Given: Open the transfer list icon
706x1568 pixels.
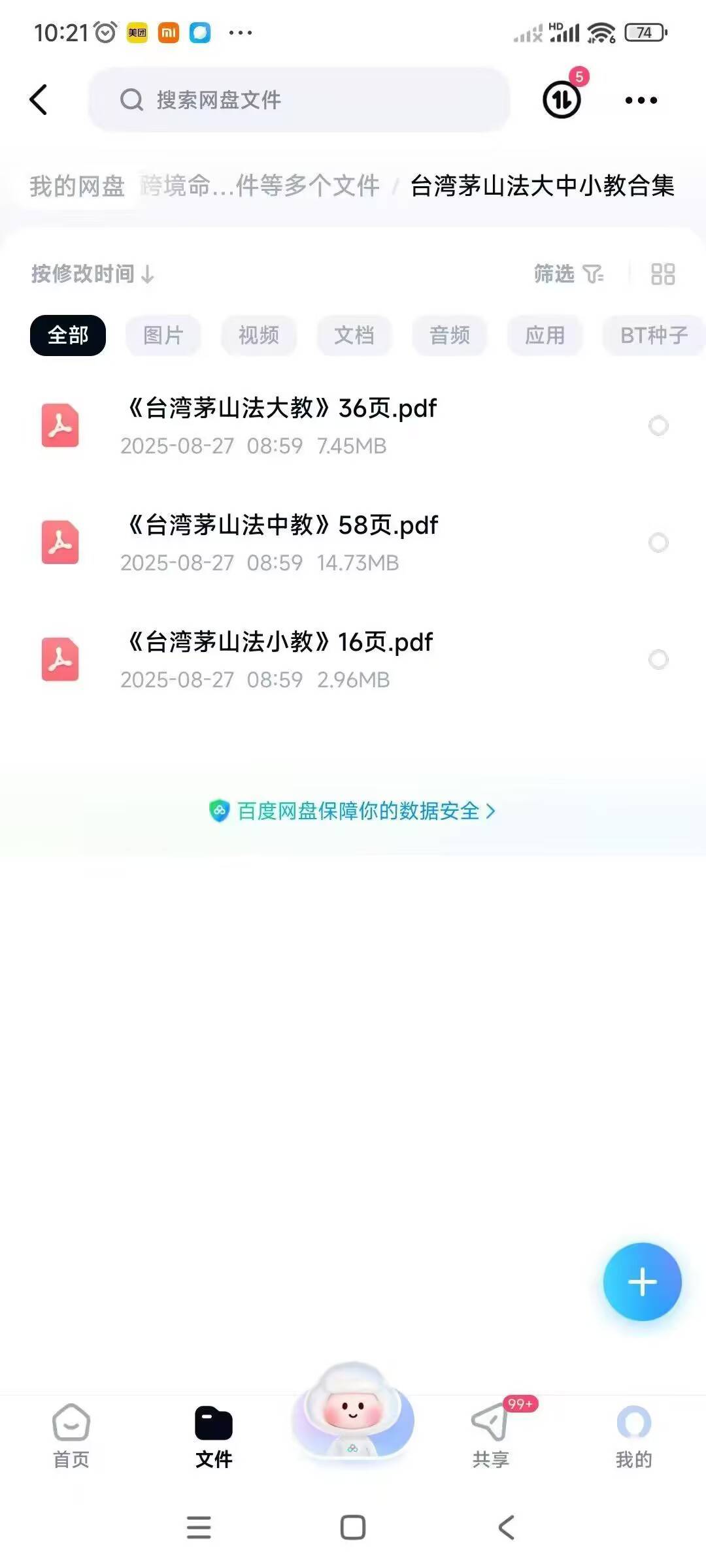Looking at the screenshot, I should tap(562, 100).
